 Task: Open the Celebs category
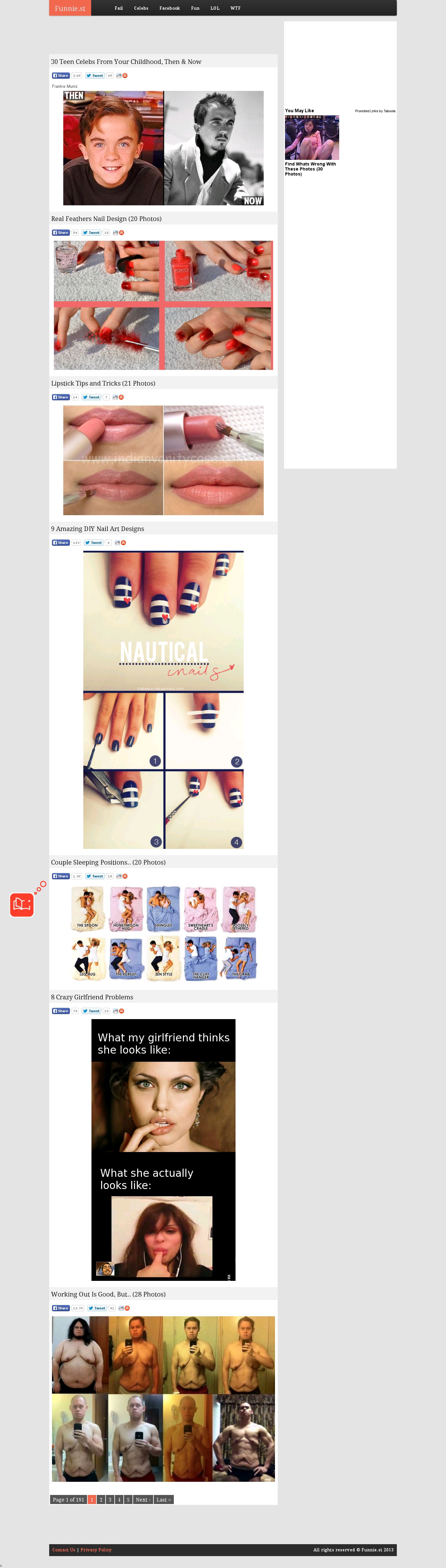click(x=141, y=8)
